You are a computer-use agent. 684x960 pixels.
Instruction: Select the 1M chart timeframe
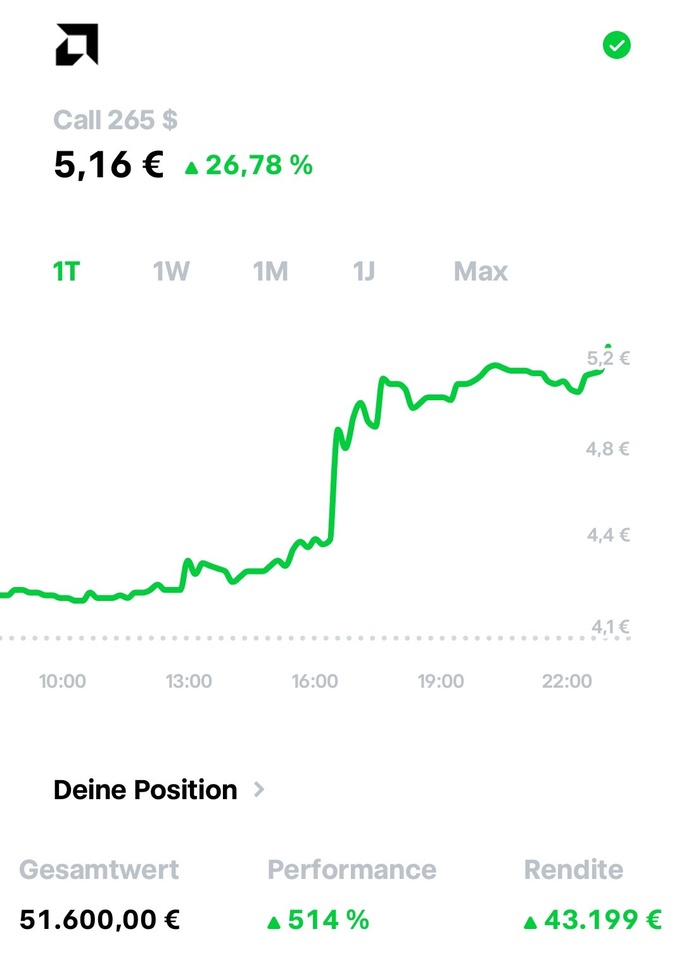click(x=270, y=272)
